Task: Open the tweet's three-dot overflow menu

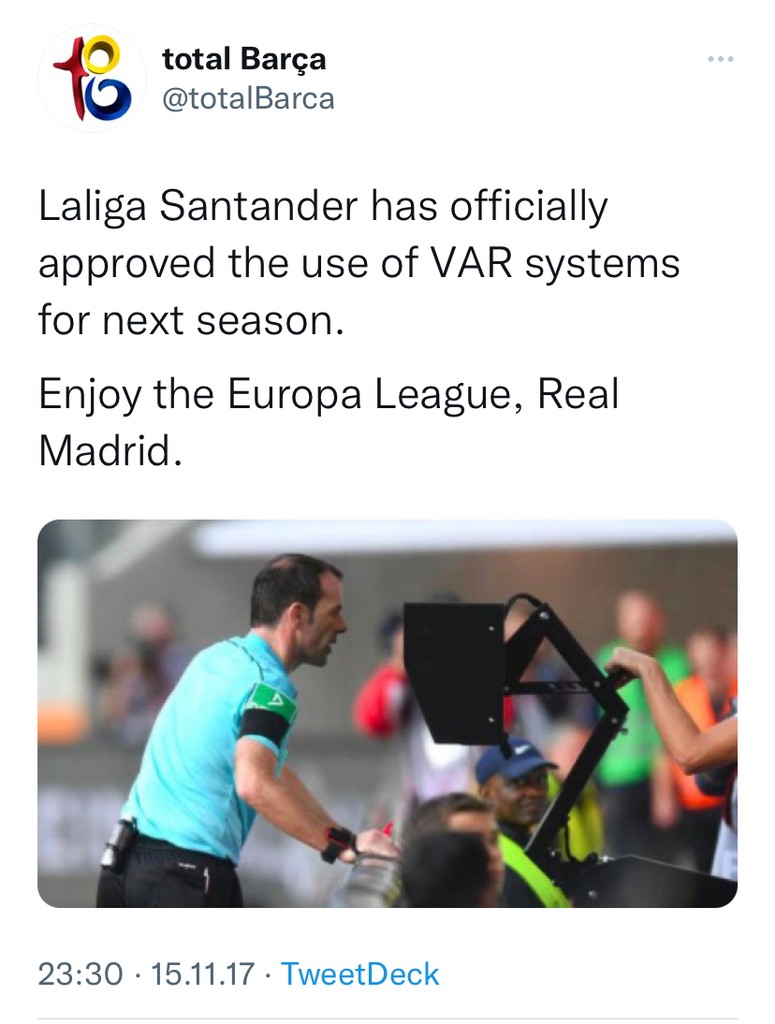Action: (x=719, y=59)
